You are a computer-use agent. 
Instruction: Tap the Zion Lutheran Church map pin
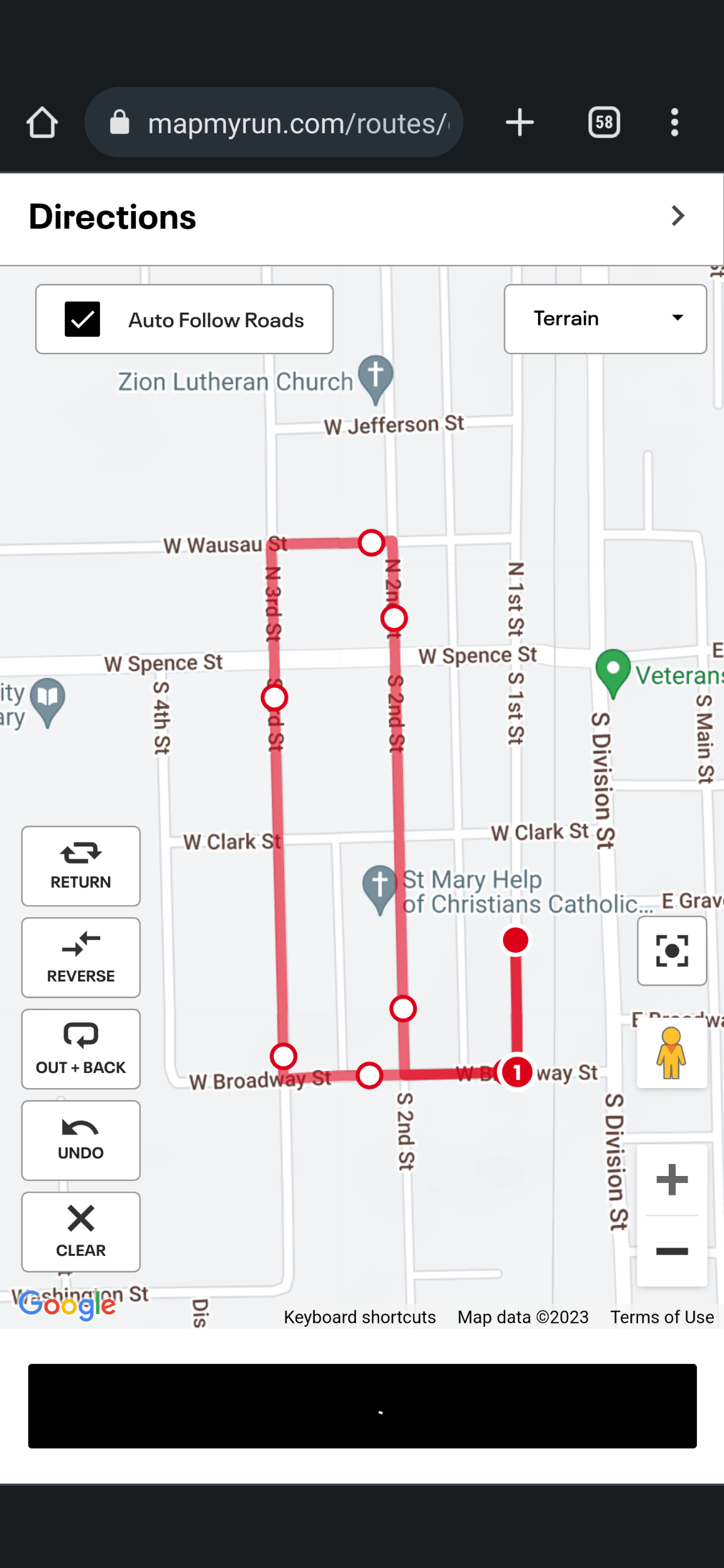(x=376, y=377)
